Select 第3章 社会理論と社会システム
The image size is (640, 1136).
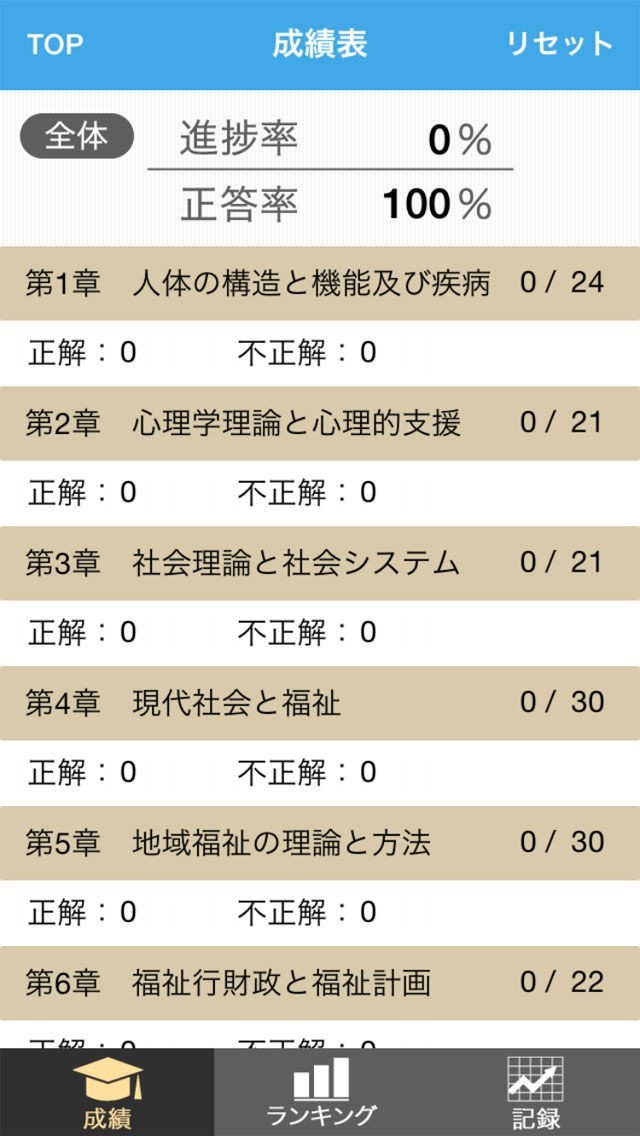[x=320, y=563]
